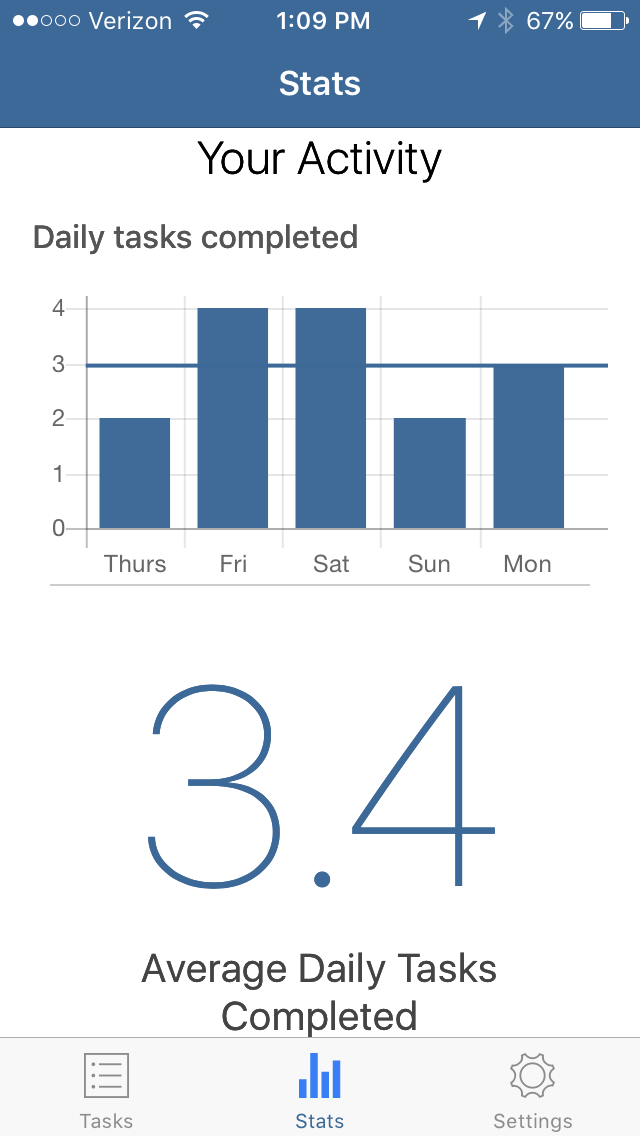Select the Stats tab
This screenshot has width=640, height=1136.
click(319, 1088)
